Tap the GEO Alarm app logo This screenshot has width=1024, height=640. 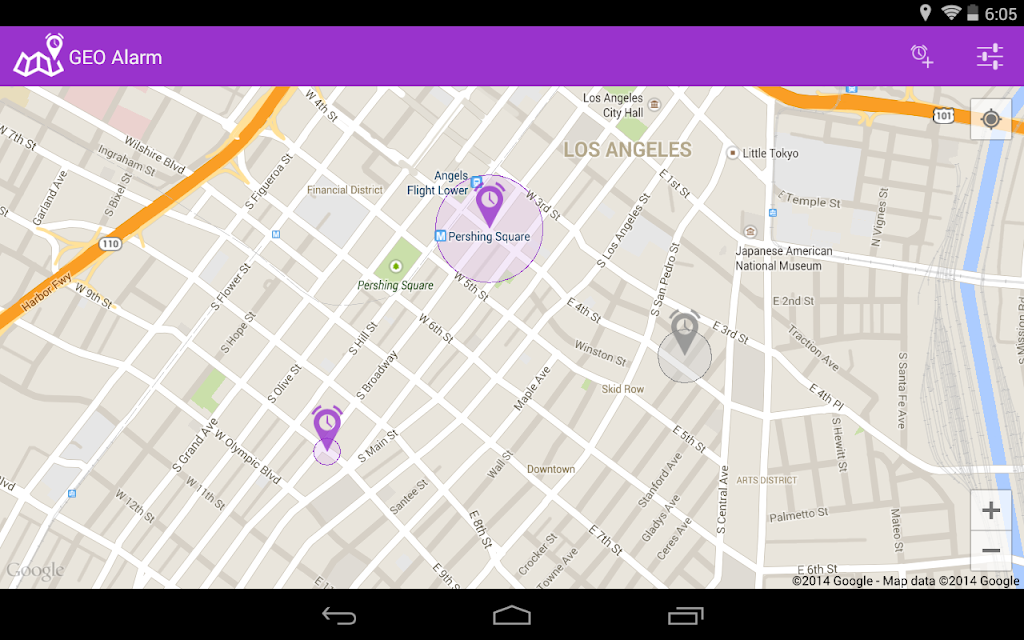tap(39, 56)
